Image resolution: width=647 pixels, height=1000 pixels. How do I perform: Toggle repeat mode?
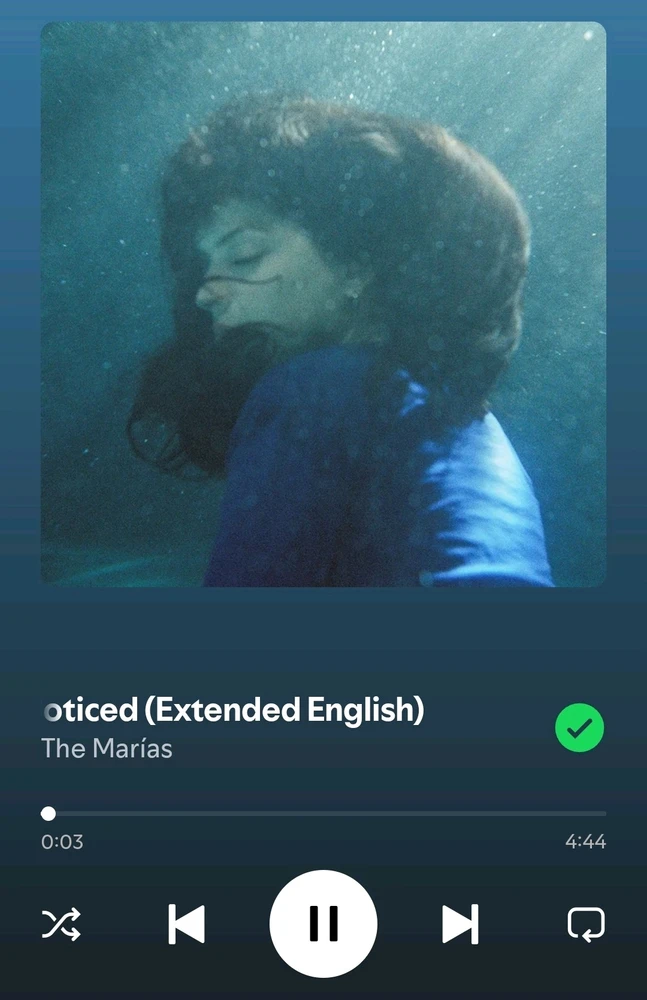click(585, 924)
